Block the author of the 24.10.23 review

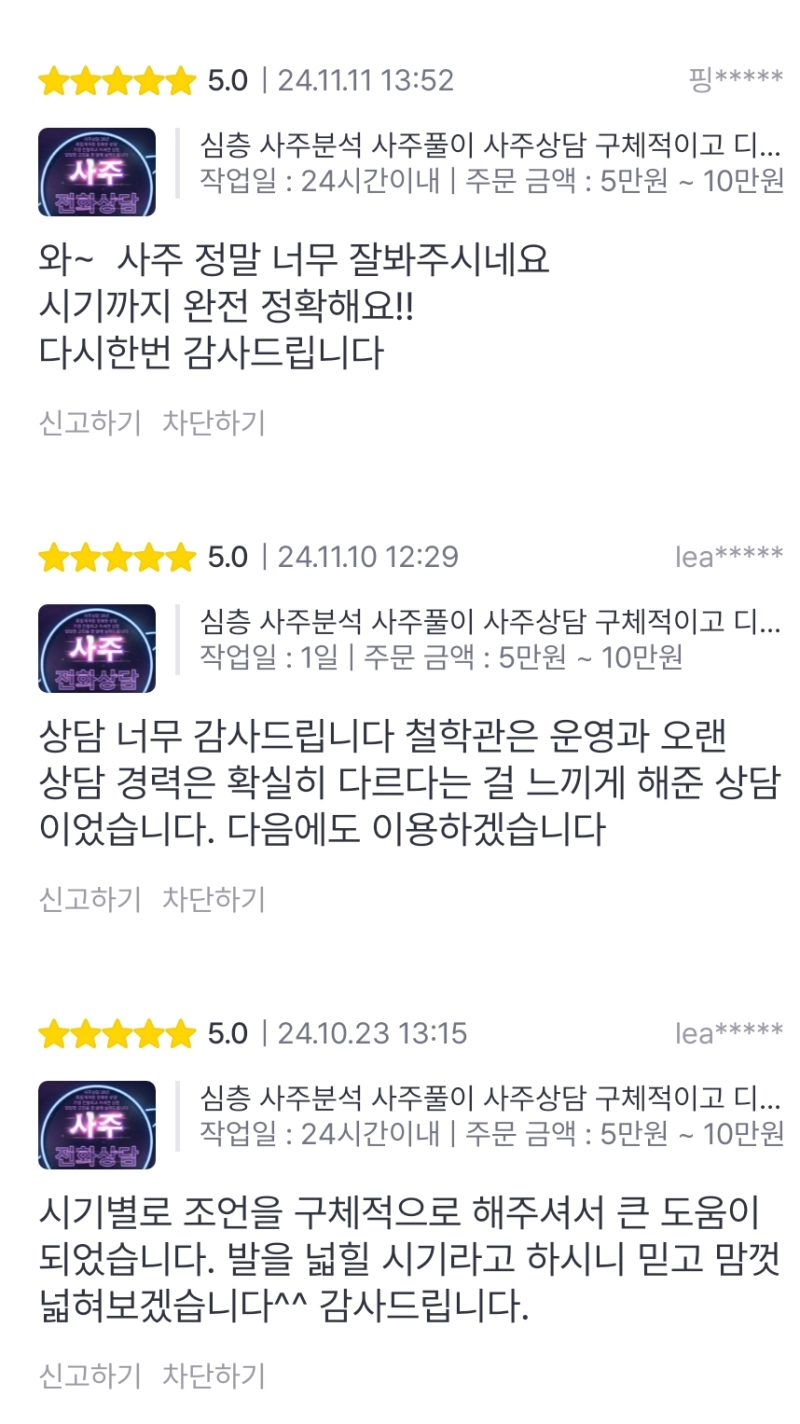(x=214, y=1376)
